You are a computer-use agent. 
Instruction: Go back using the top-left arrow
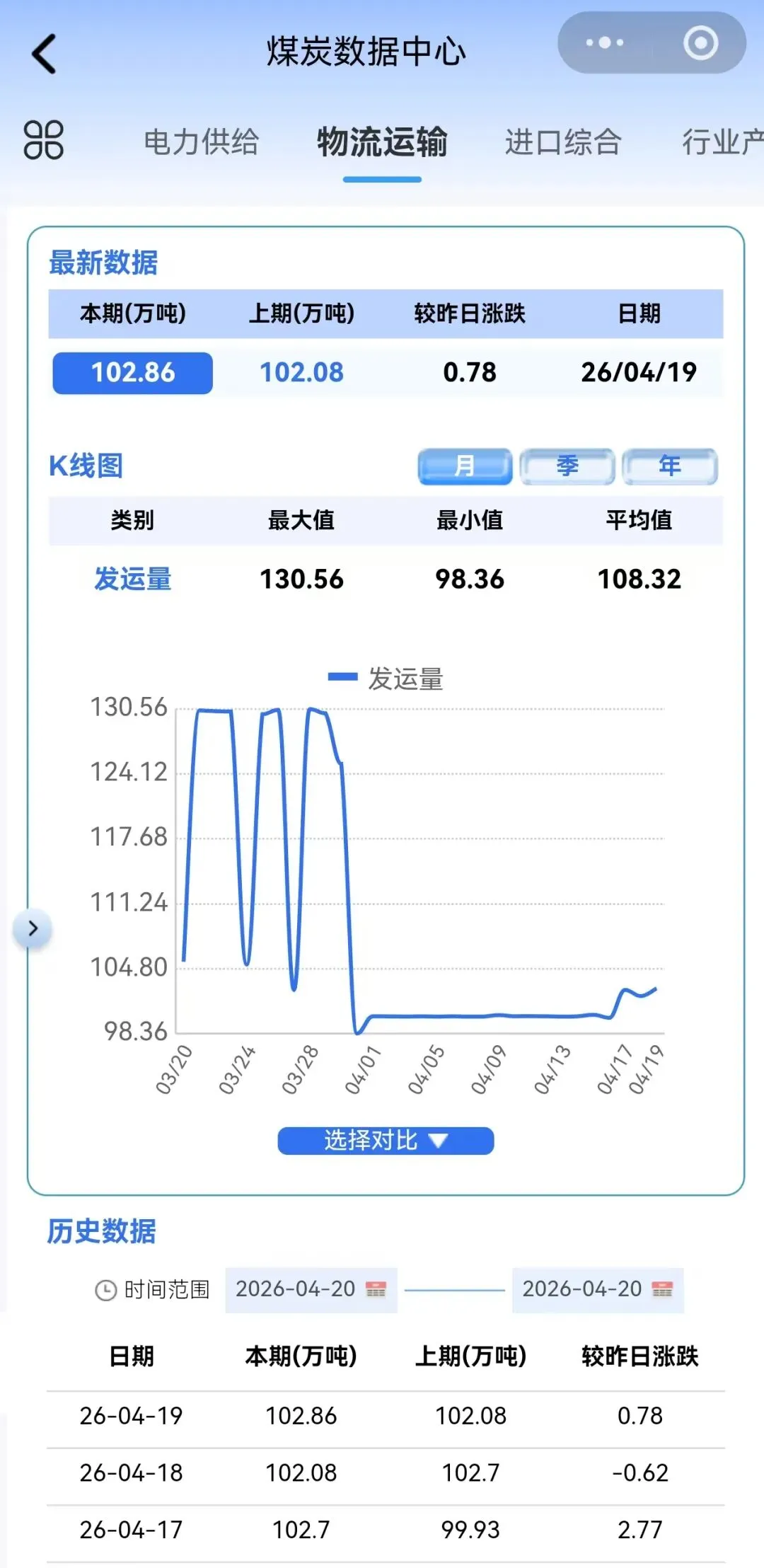(x=44, y=54)
